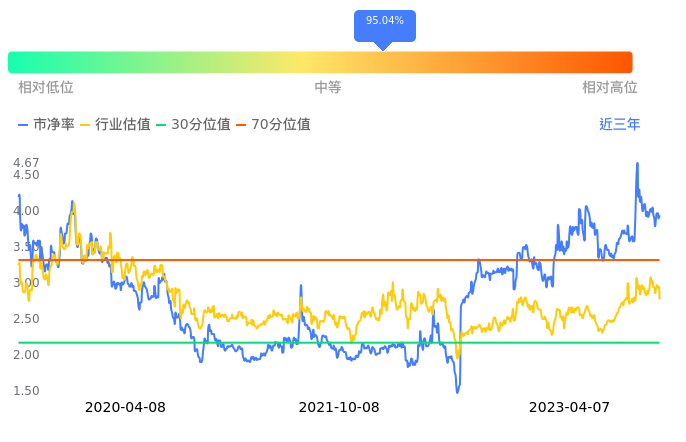The height and width of the screenshot is (442, 686).
Task: Open the 近三年 time range selector
Action: (619, 125)
